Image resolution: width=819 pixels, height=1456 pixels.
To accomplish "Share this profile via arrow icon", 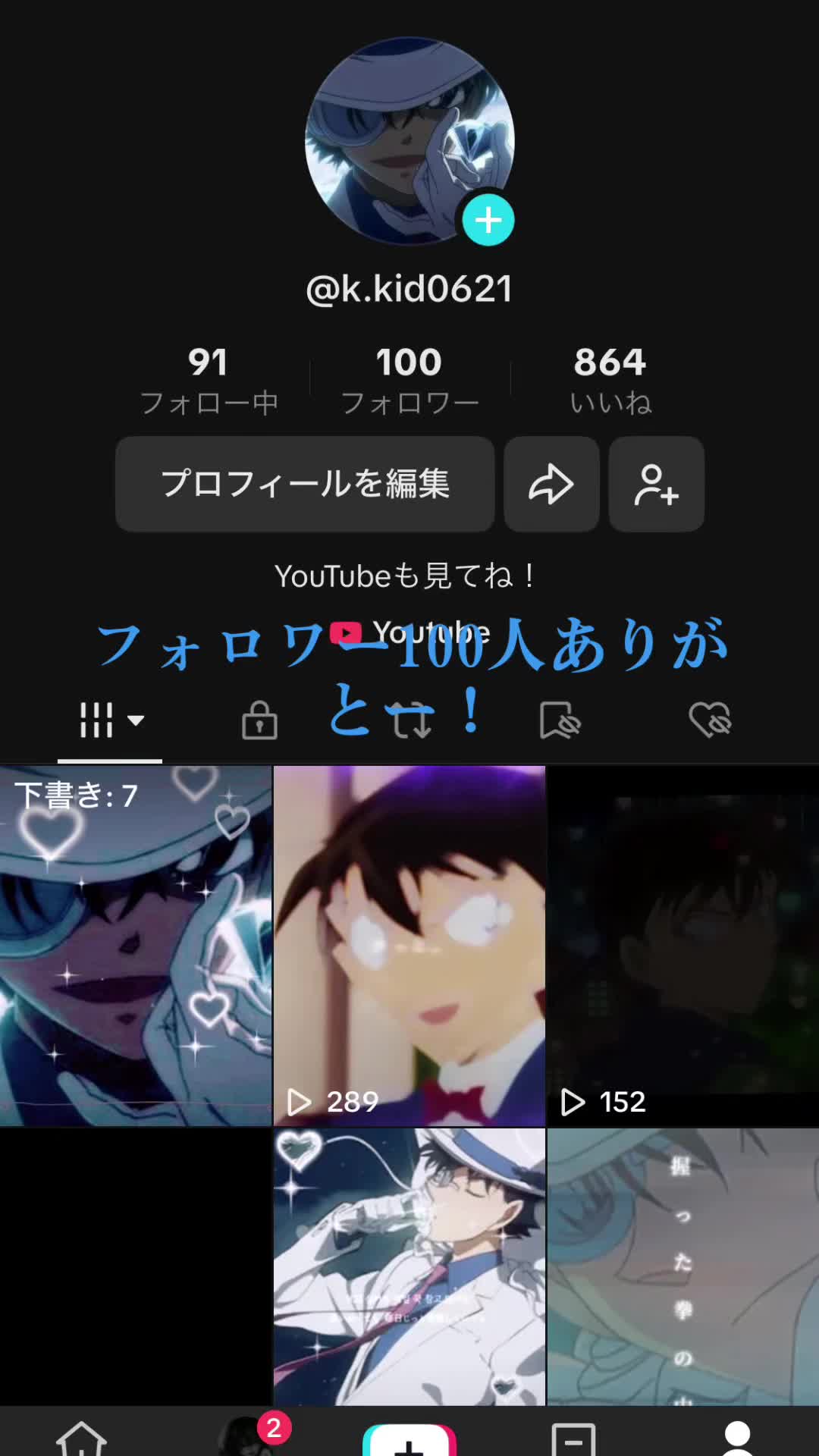I will [551, 484].
